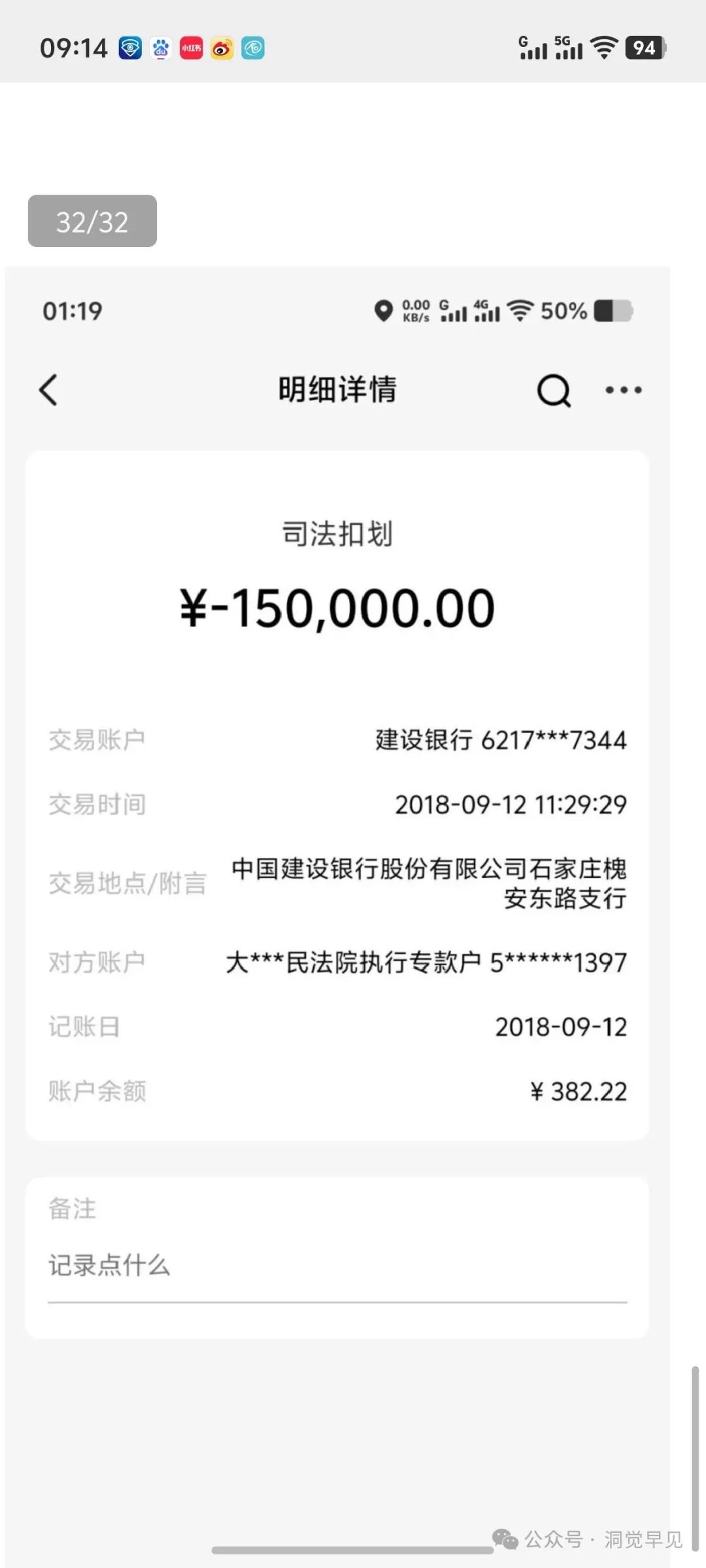Tap the shield notification icon in status bar

click(131, 48)
